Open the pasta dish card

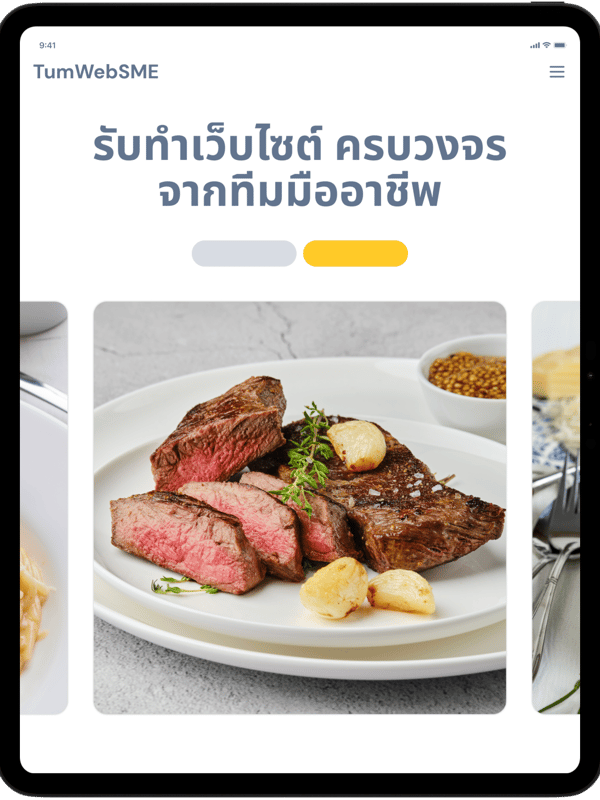coord(44,507)
